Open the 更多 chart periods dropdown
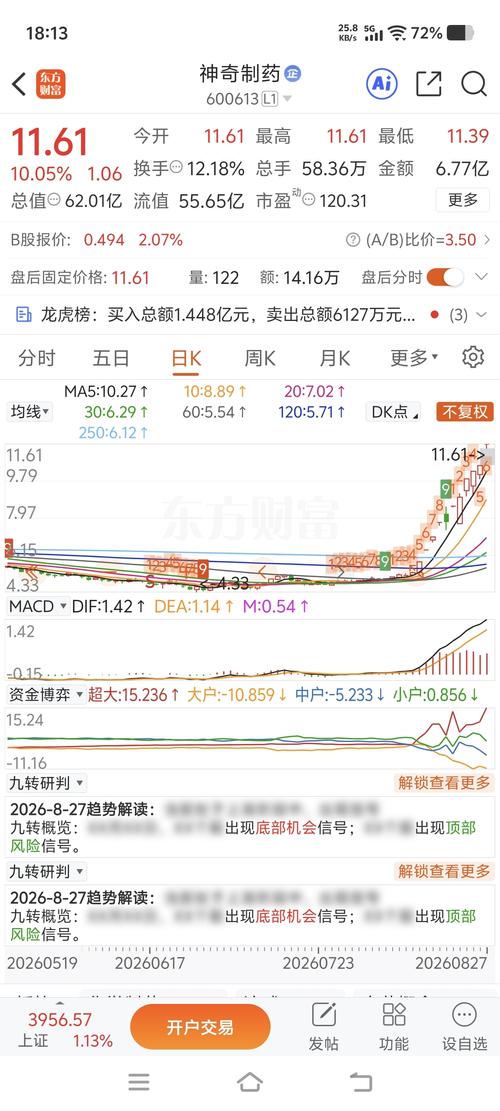This screenshot has width=500, height=1111. pos(414,358)
